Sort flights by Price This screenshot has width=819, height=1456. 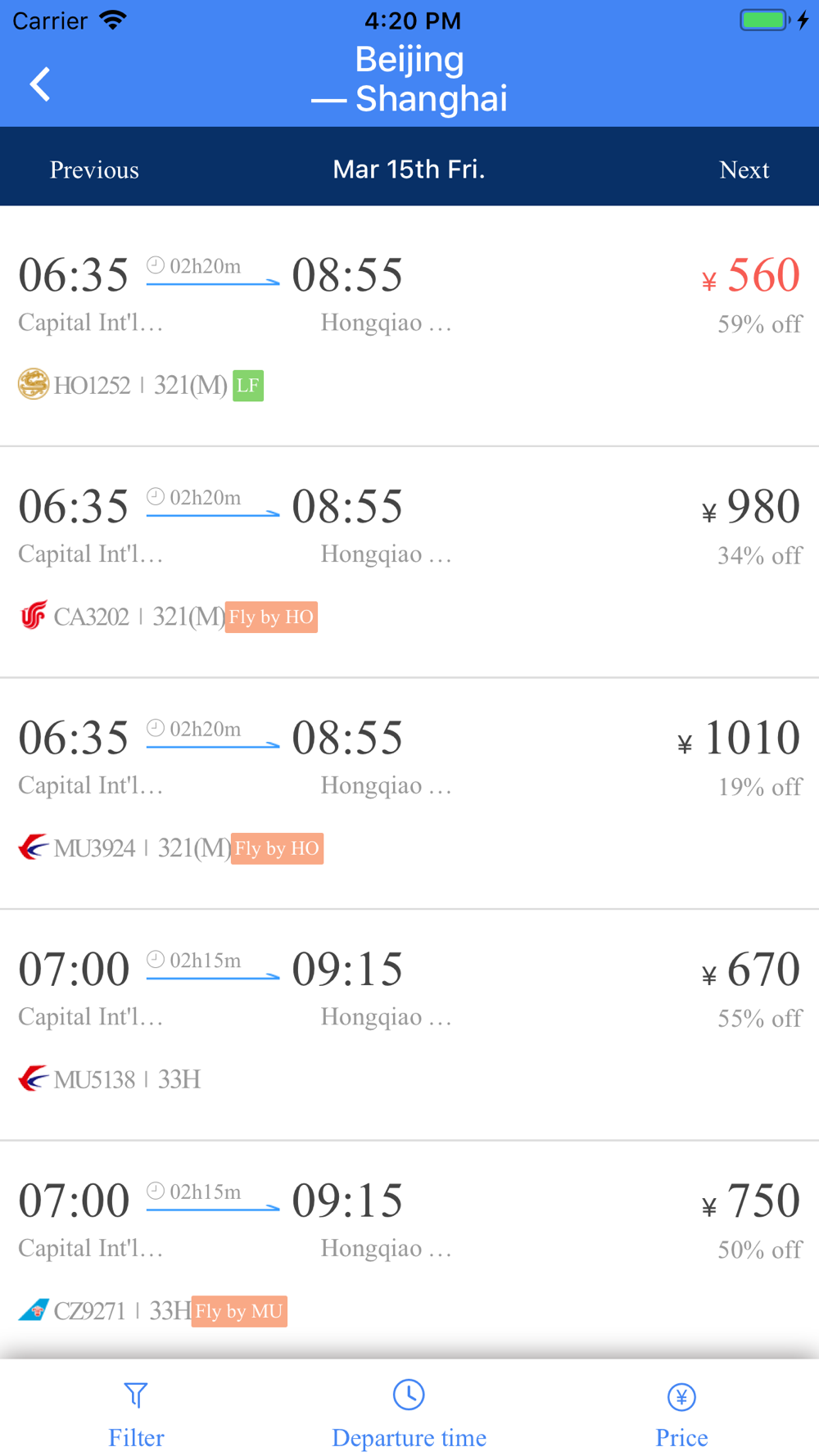pos(681,1415)
